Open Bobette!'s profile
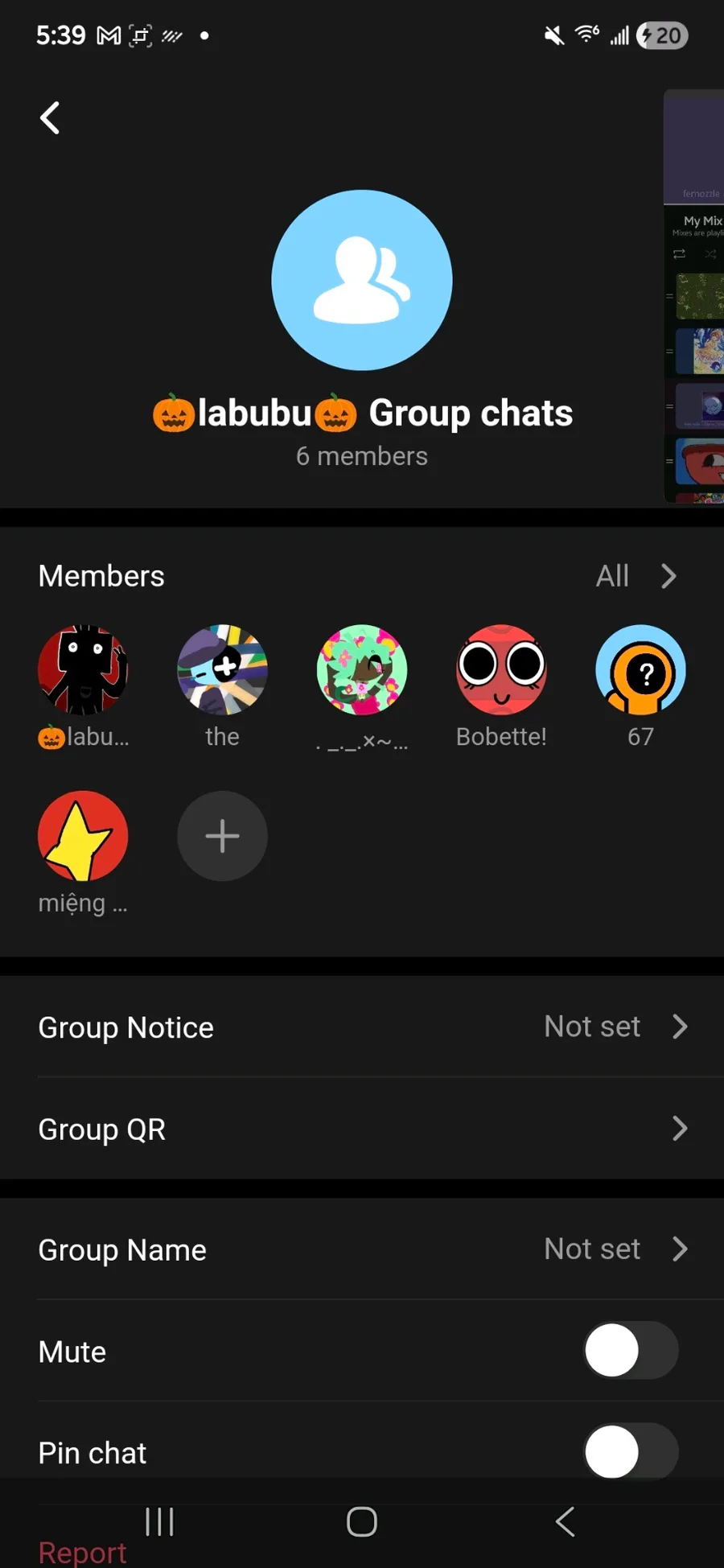 pyautogui.click(x=501, y=670)
